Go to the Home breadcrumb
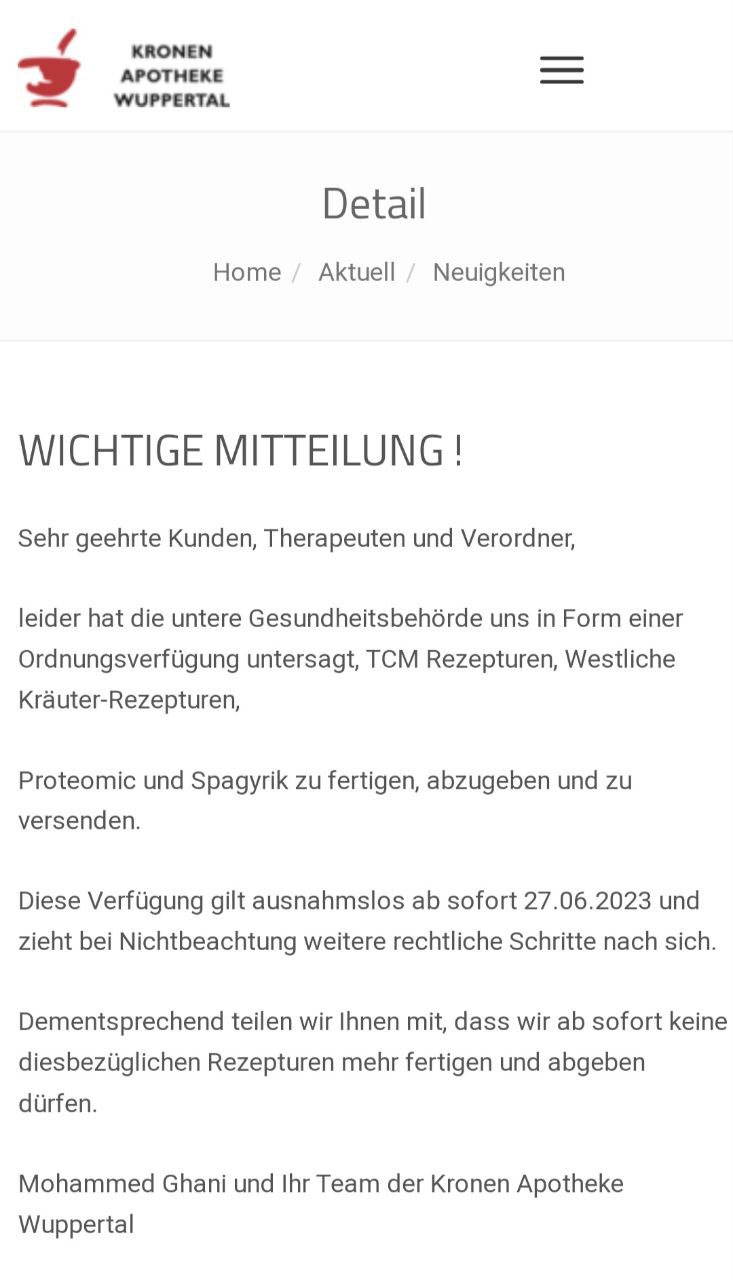The height and width of the screenshot is (1280, 733). pyautogui.click(x=246, y=272)
